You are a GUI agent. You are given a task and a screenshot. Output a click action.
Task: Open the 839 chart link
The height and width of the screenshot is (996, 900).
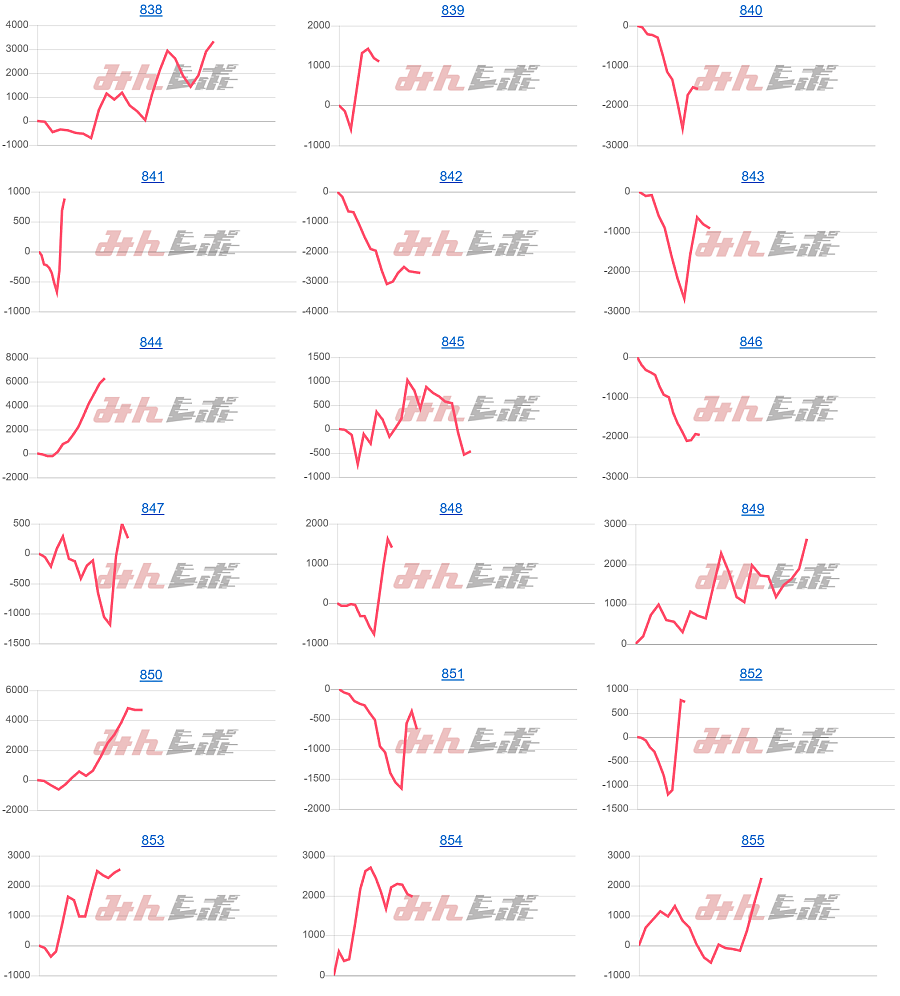pos(452,10)
